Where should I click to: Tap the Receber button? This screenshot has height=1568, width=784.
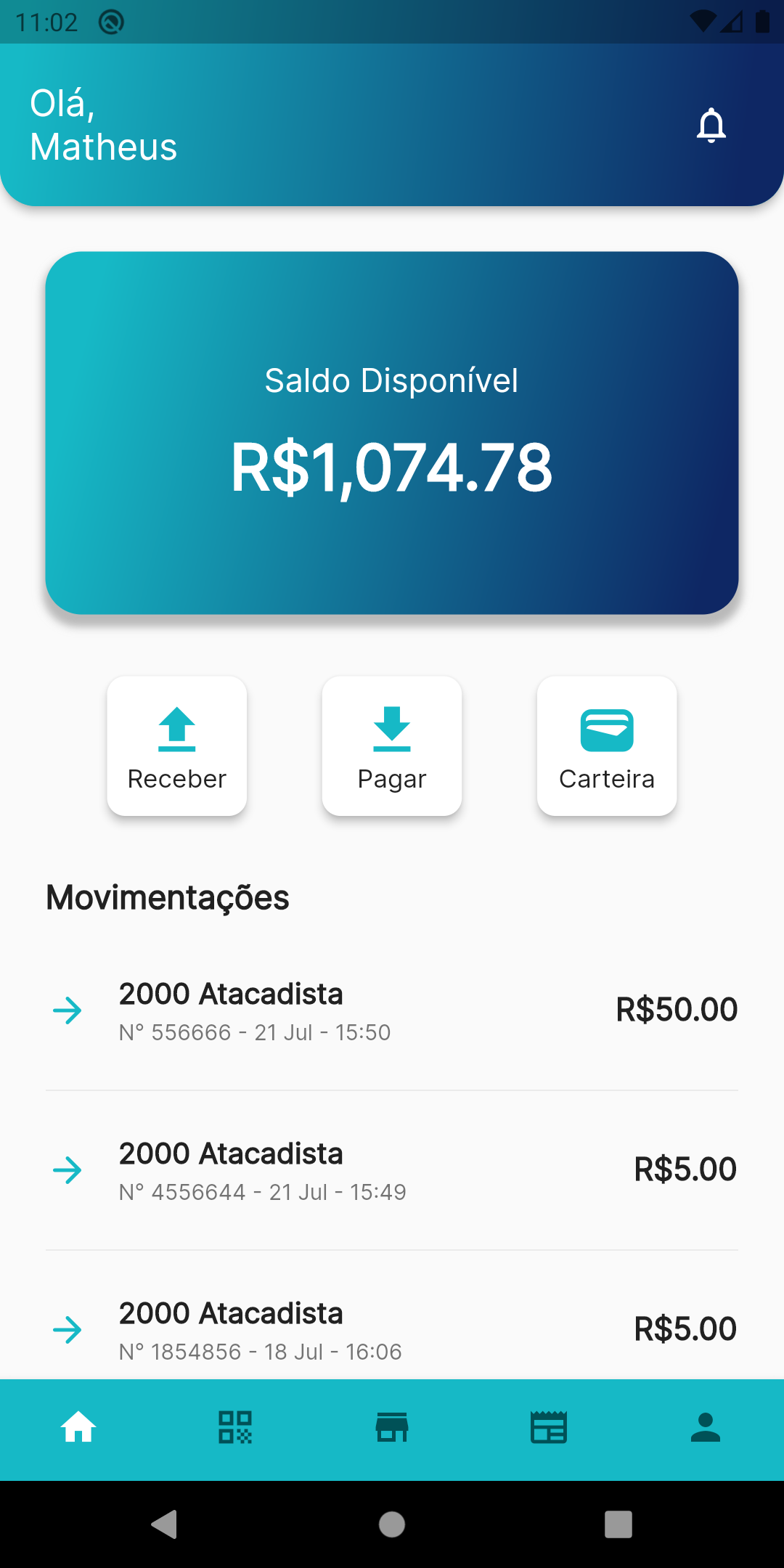click(177, 746)
